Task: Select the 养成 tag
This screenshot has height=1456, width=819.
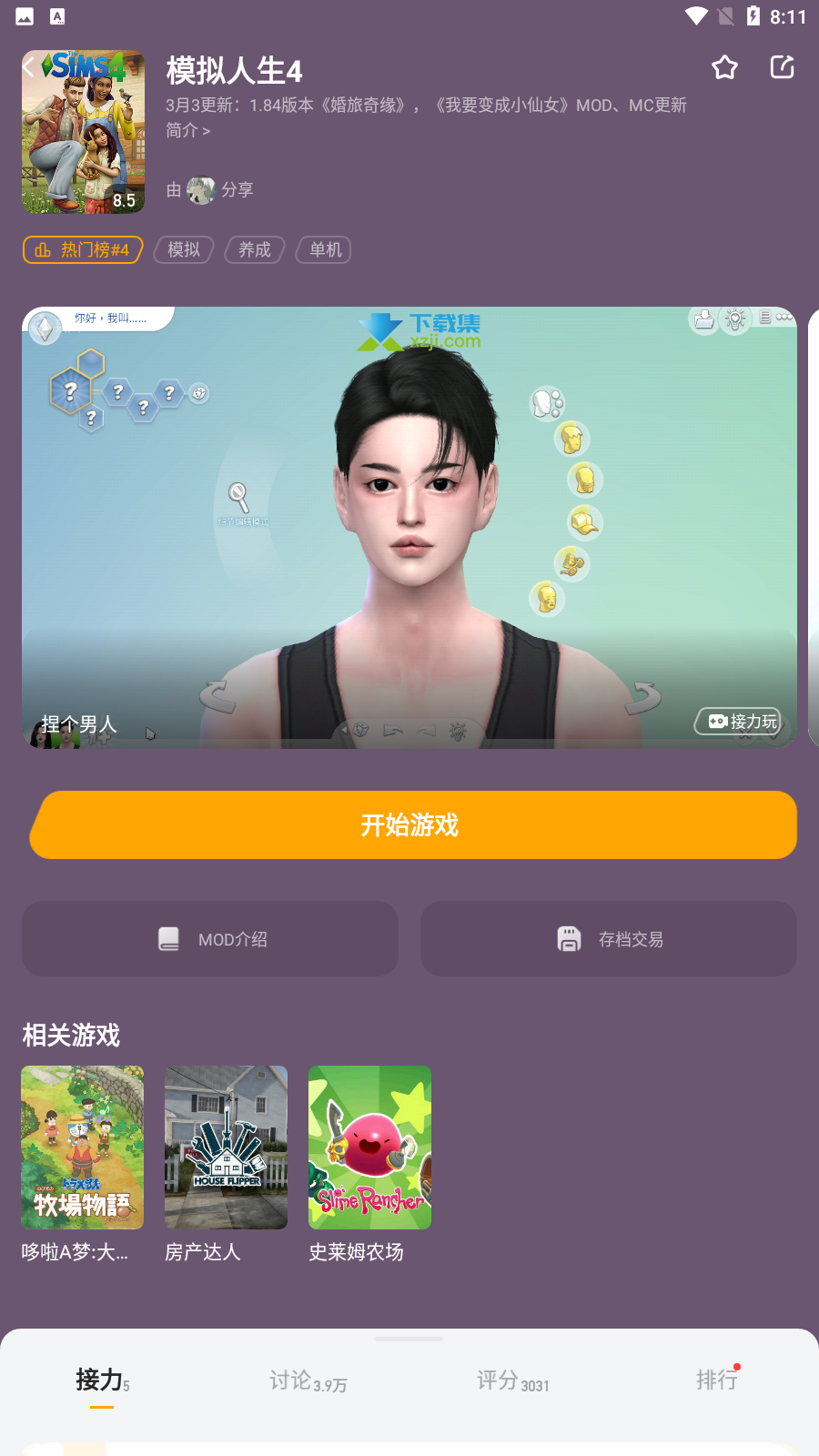Action: [x=255, y=249]
